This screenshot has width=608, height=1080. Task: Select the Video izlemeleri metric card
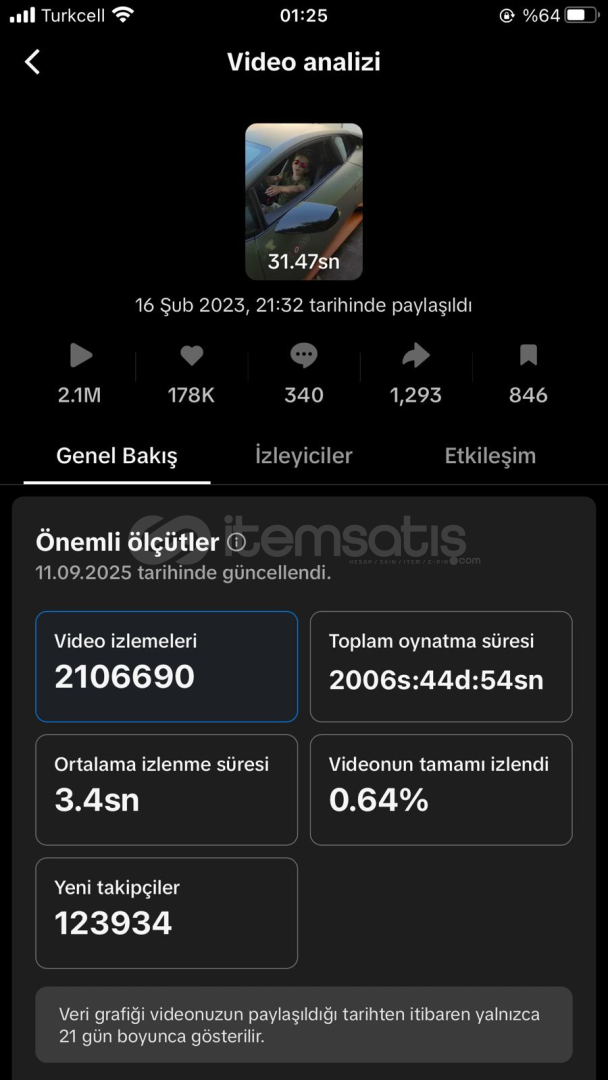[167, 667]
